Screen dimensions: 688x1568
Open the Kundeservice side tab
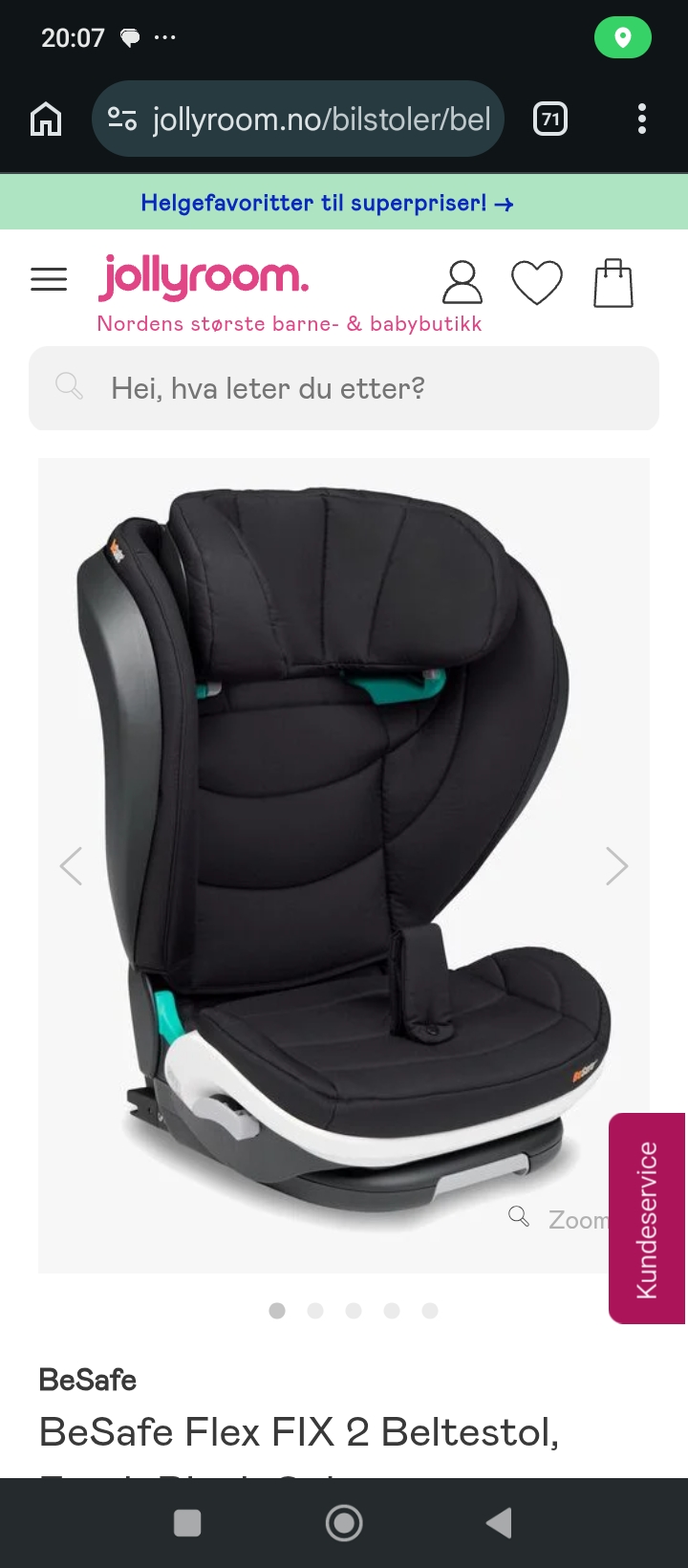(x=647, y=1219)
